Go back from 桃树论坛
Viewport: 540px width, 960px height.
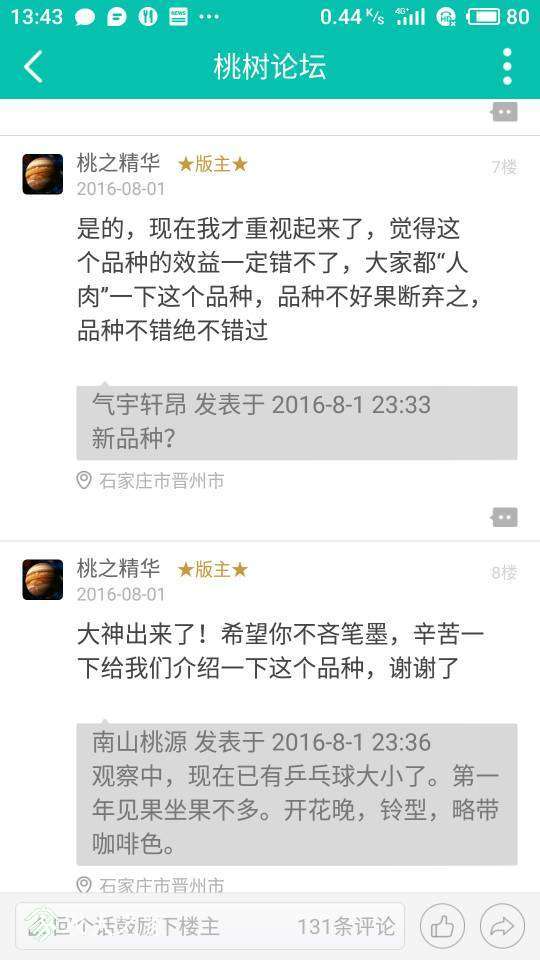pyautogui.click(x=34, y=66)
